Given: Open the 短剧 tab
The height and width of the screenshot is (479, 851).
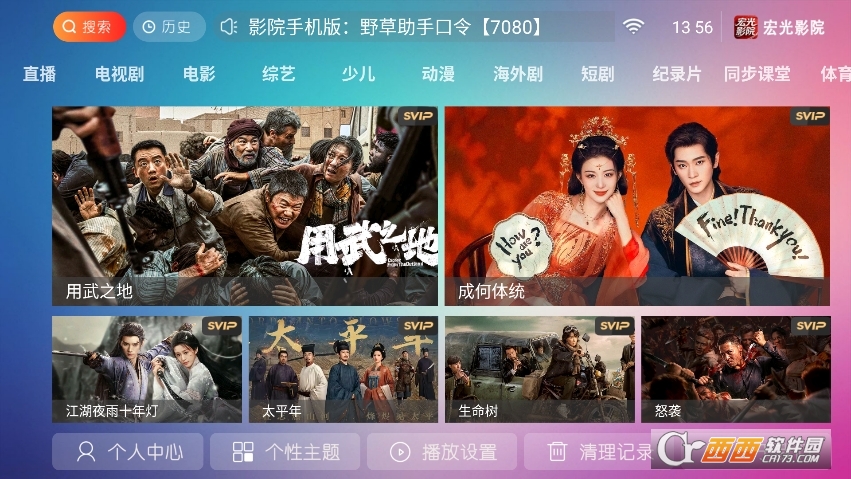Looking at the screenshot, I should click(597, 74).
